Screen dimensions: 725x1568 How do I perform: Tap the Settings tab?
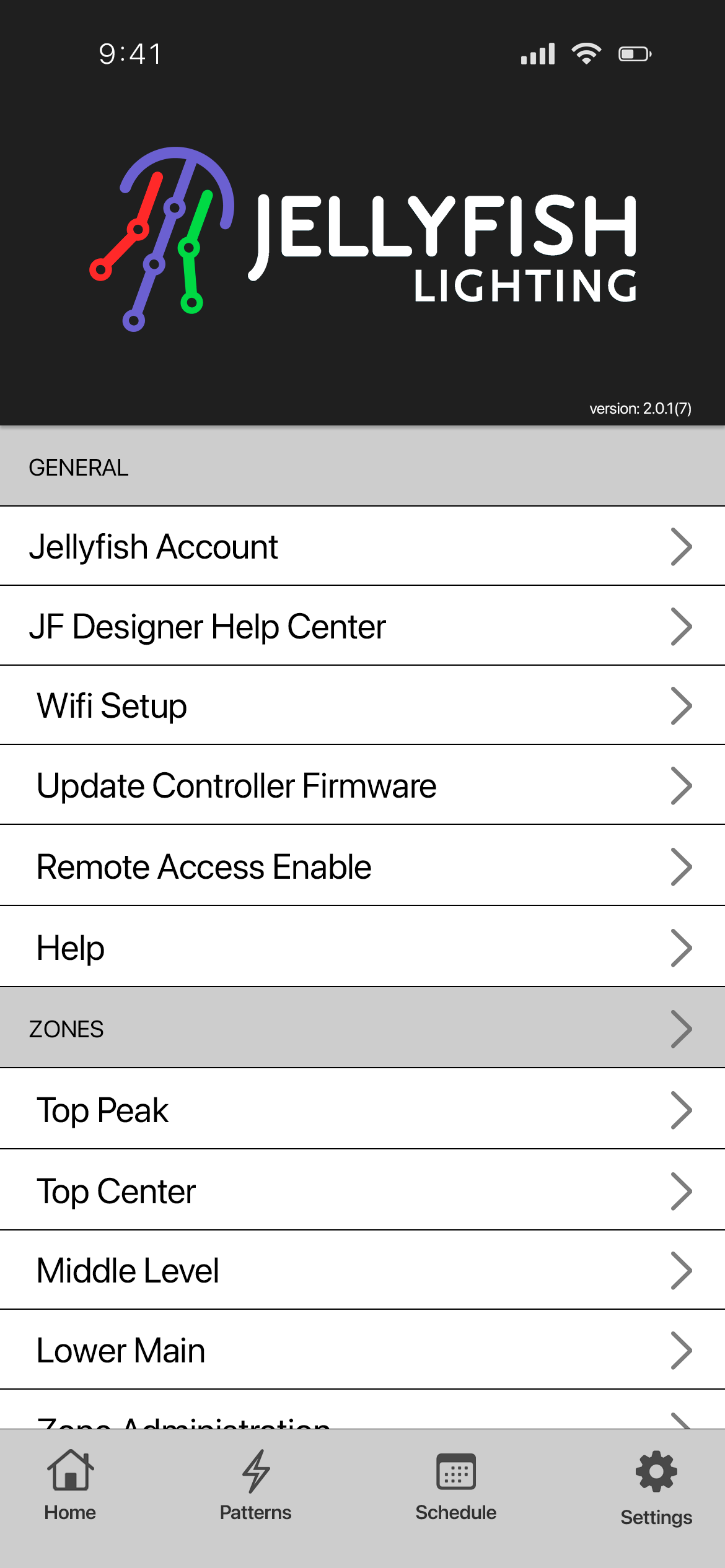click(656, 1487)
